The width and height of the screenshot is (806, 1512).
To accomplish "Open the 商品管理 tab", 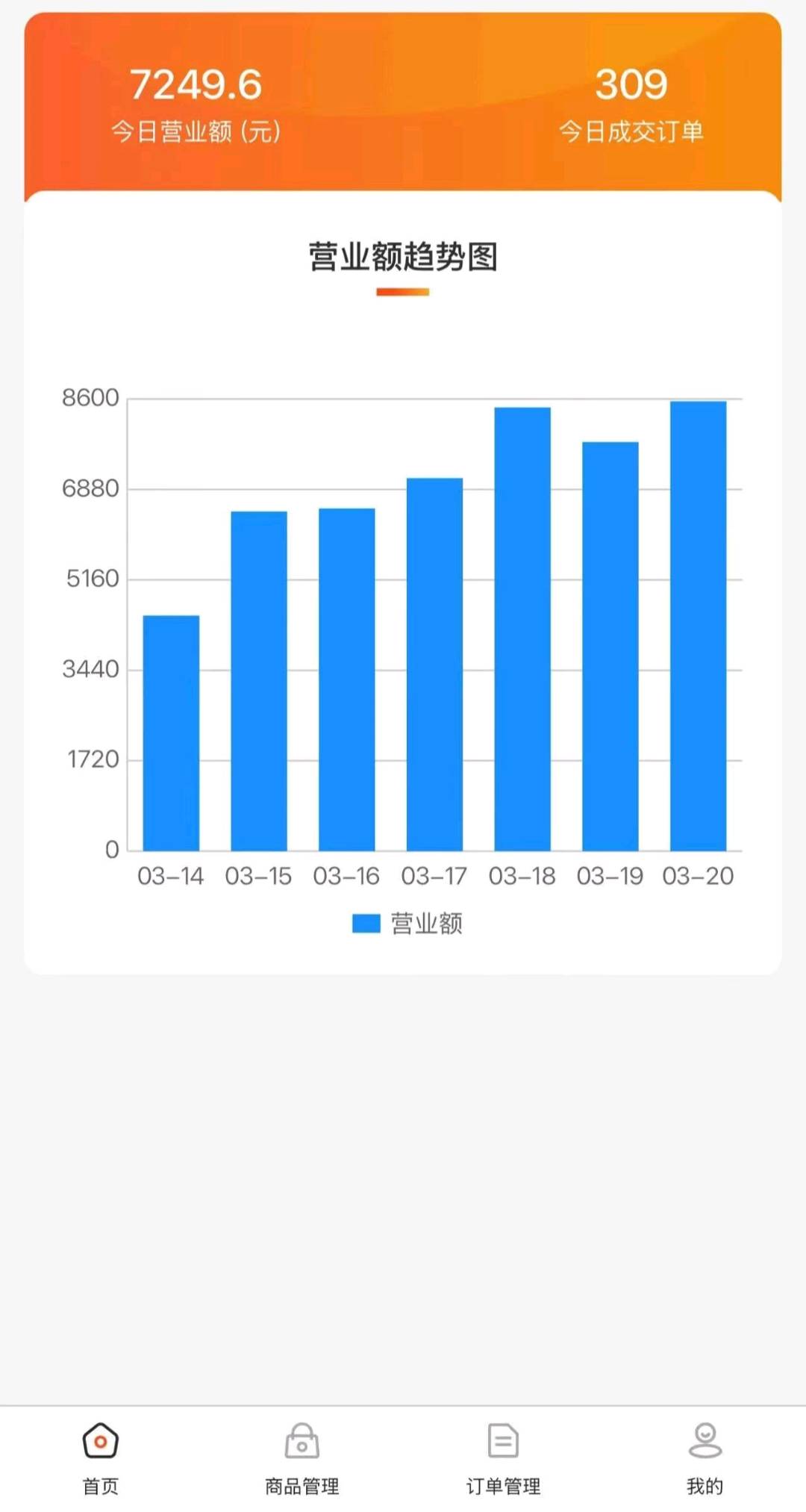I will (302, 1457).
